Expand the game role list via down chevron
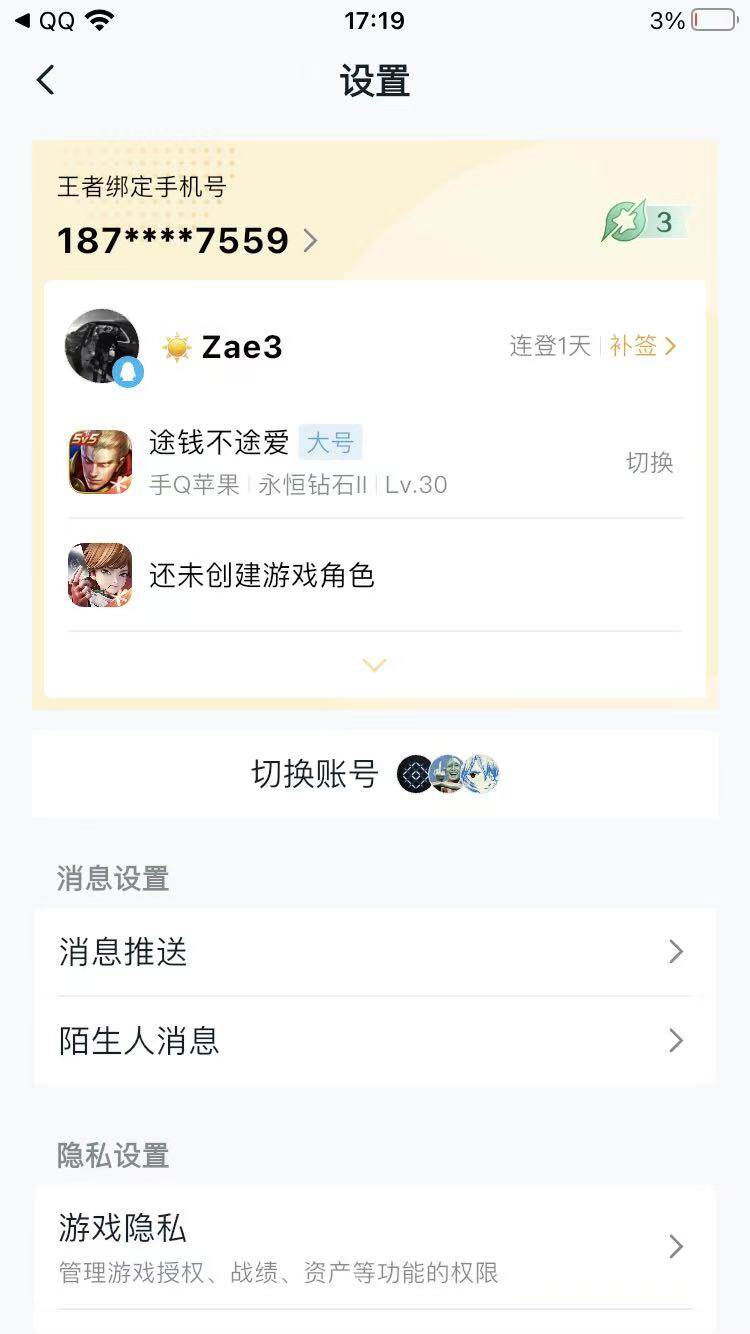 [374, 664]
